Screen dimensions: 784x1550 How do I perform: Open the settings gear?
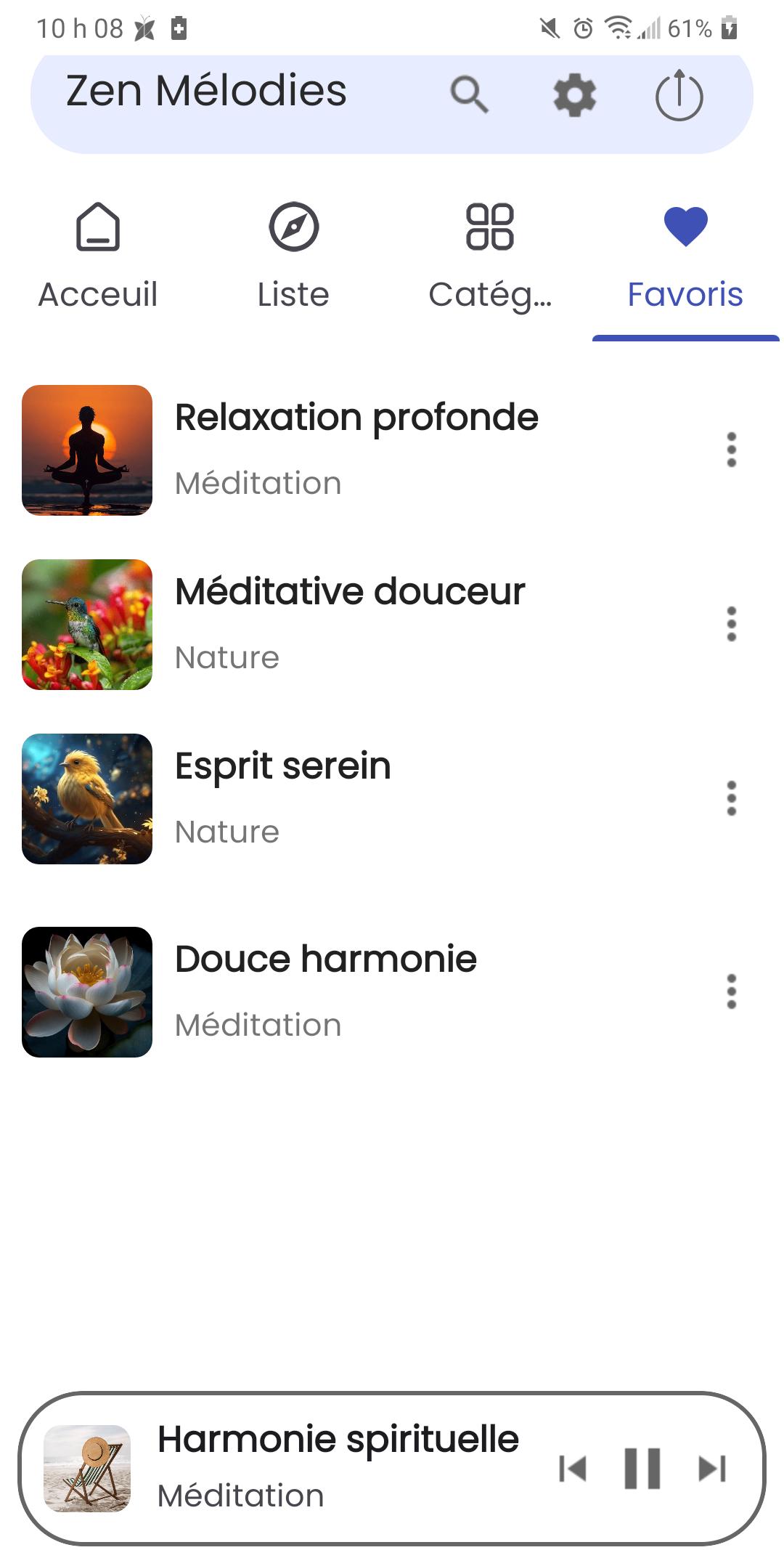tap(575, 95)
